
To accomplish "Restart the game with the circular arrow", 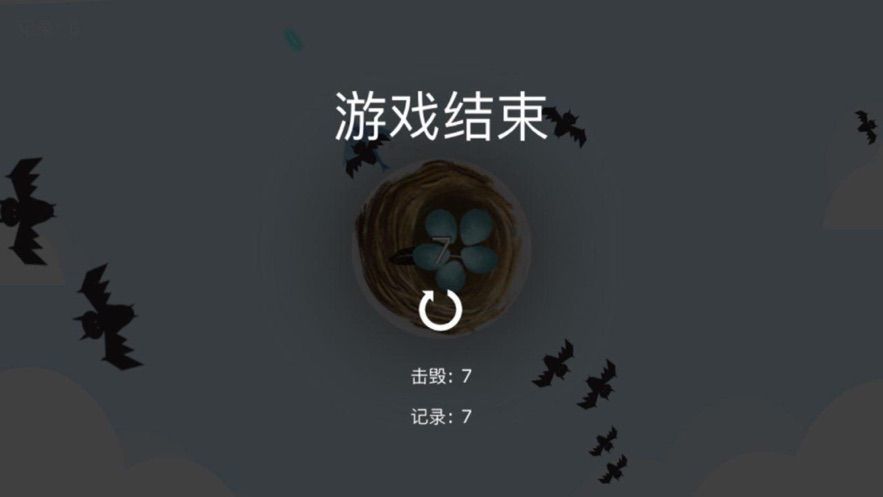I will pos(440,310).
